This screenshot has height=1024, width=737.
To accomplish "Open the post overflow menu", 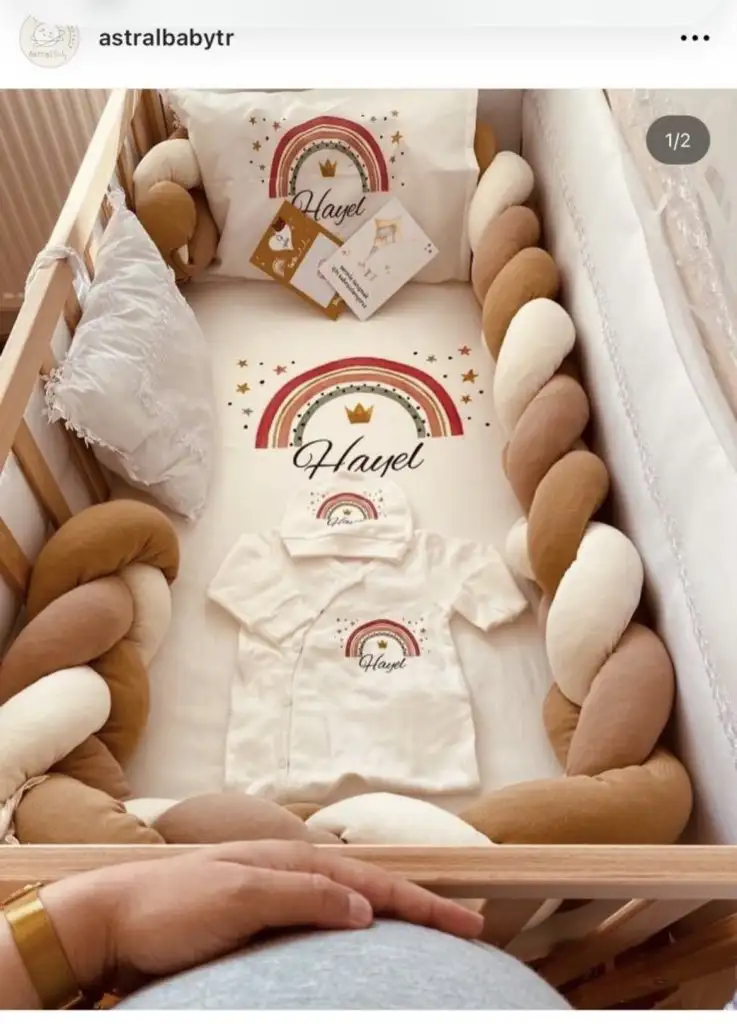I will [x=694, y=38].
